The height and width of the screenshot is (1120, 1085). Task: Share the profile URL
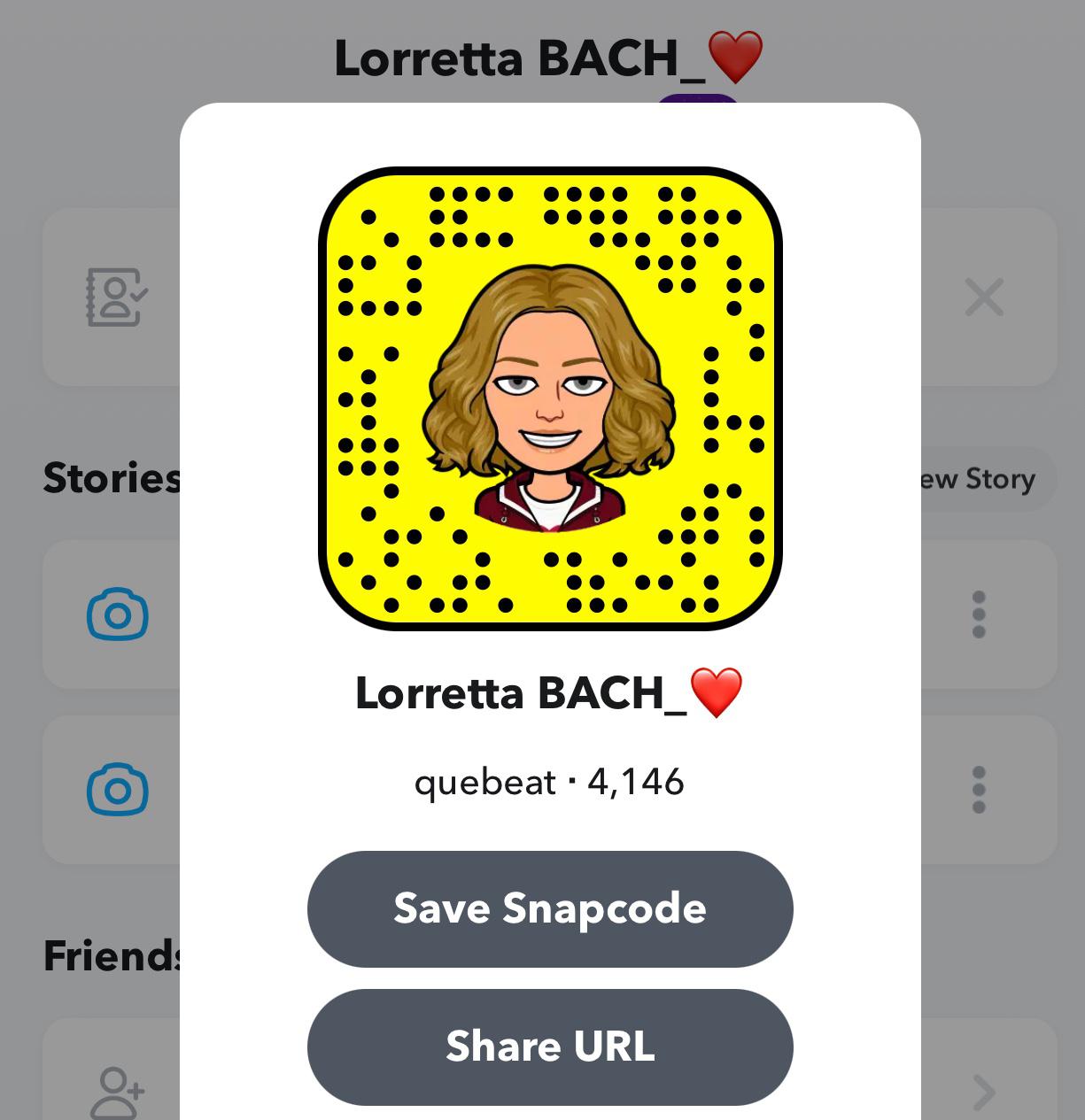click(x=549, y=1047)
